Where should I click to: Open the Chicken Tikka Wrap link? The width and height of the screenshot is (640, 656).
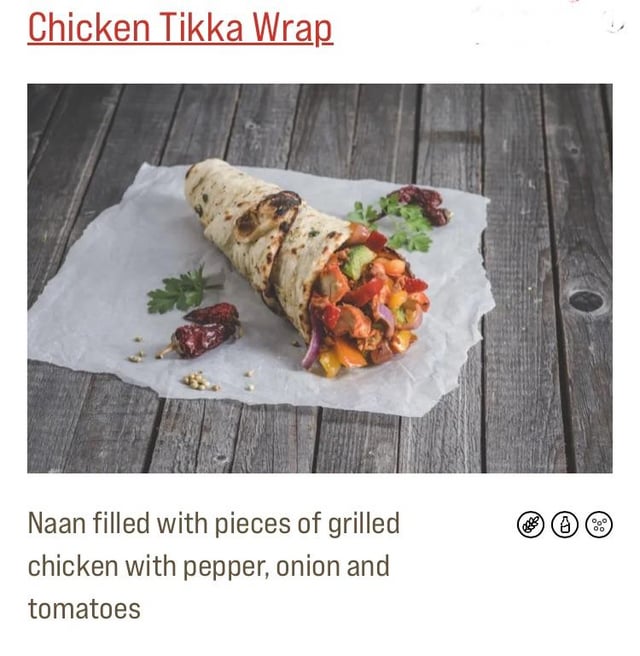pyautogui.click(x=180, y=28)
